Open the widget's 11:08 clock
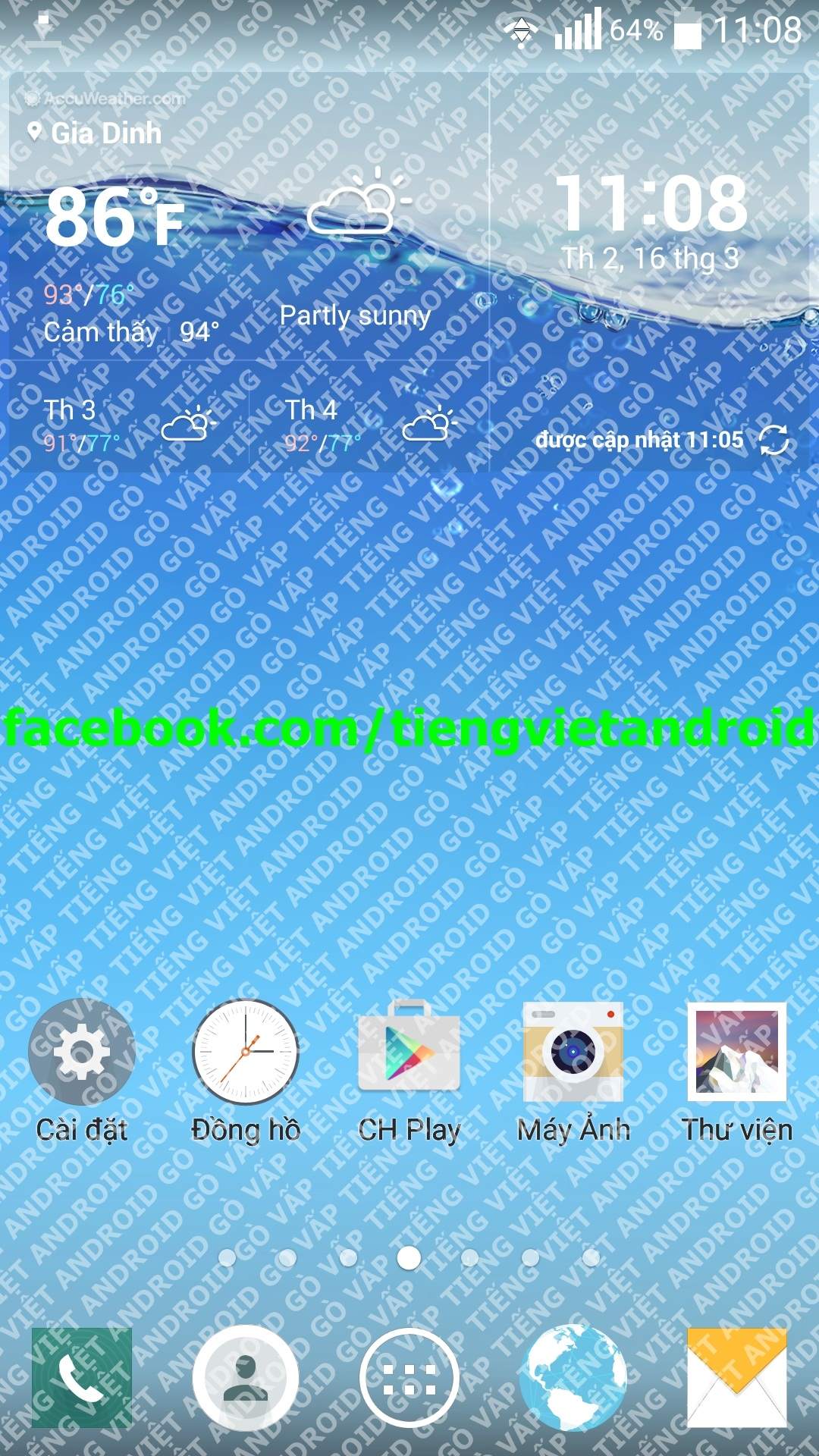This screenshot has width=819, height=1456. (x=651, y=203)
